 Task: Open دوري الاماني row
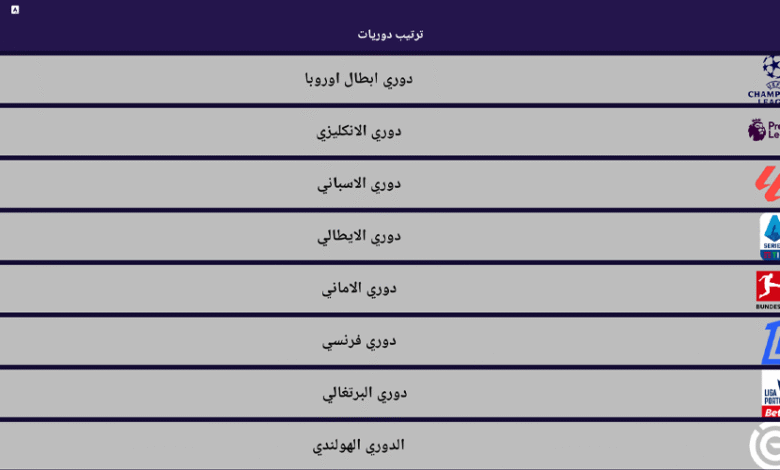click(x=359, y=288)
